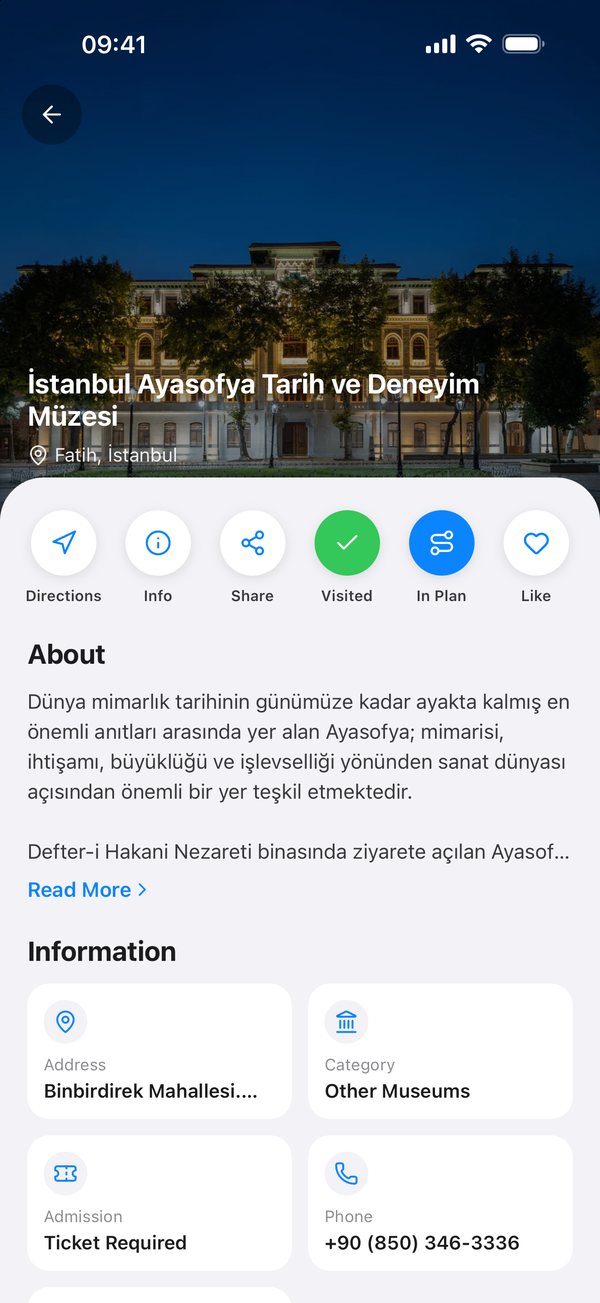Toggle the In Plan button
This screenshot has width=600, height=1303.
[441, 543]
